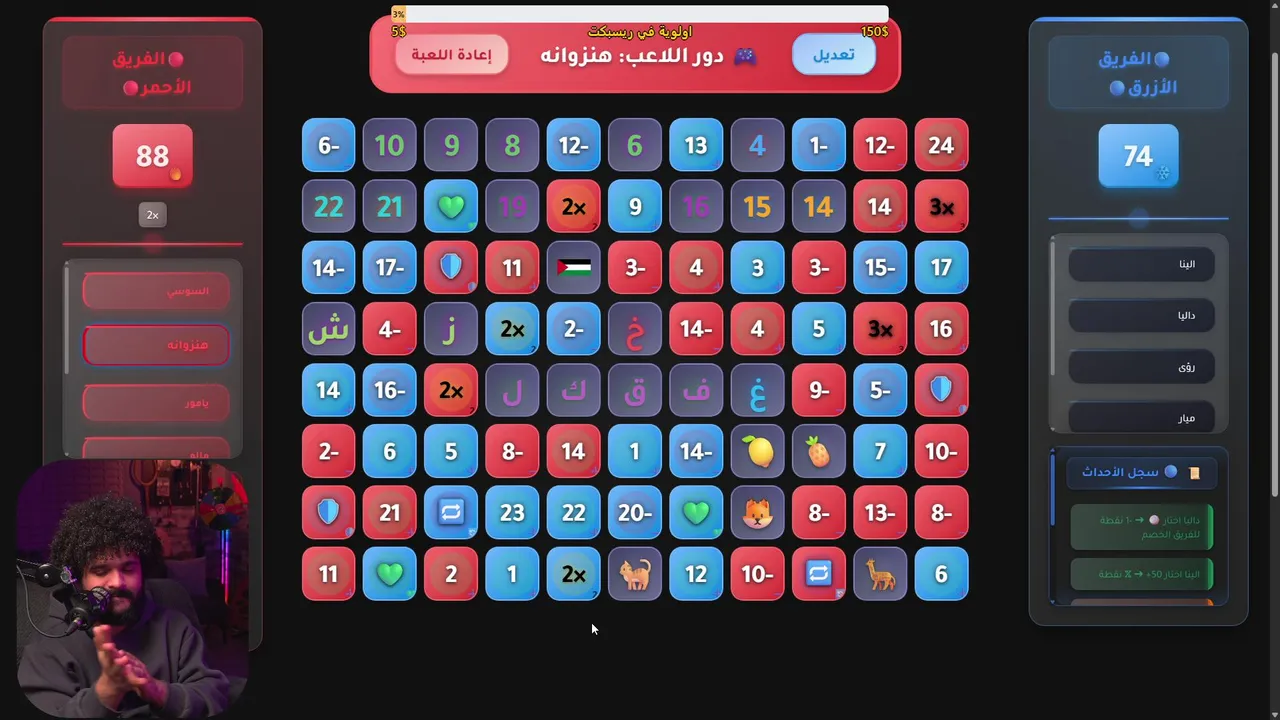Pick the lemon tile

coord(757,452)
